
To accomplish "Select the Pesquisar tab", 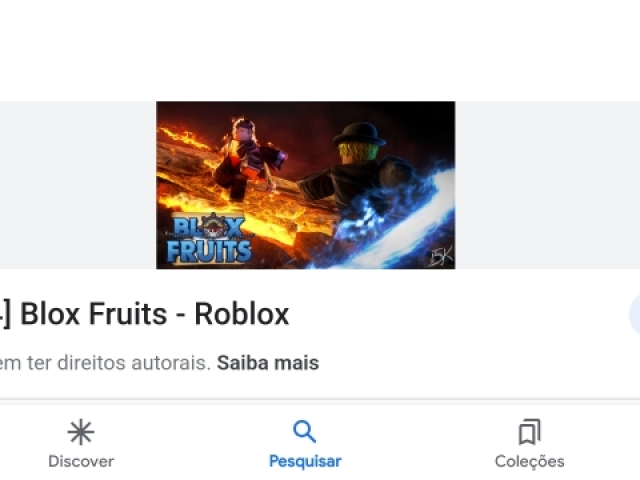I will pos(305,444).
